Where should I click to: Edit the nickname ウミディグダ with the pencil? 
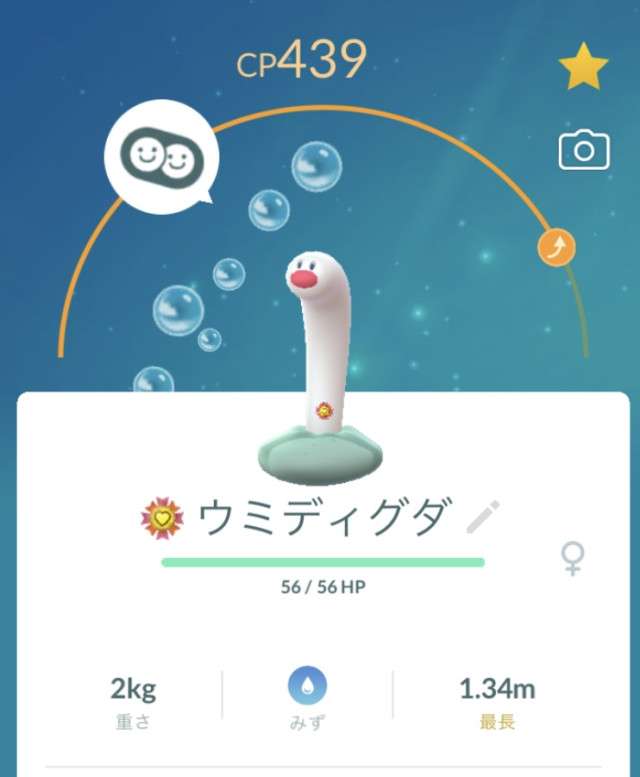point(482,517)
